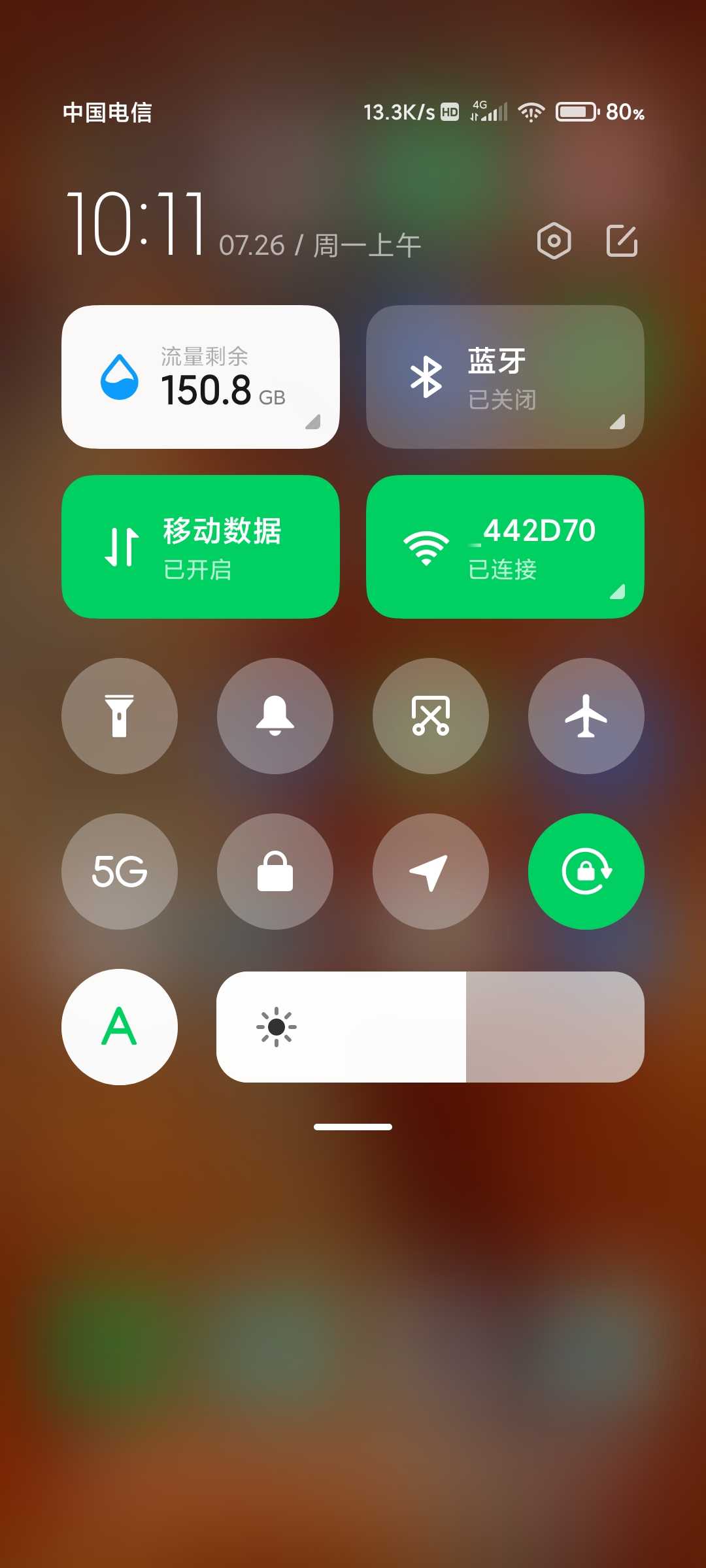The image size is (706, 1568).
Task: Open settings via the hexagon gear icon
Action: (554, 241)
